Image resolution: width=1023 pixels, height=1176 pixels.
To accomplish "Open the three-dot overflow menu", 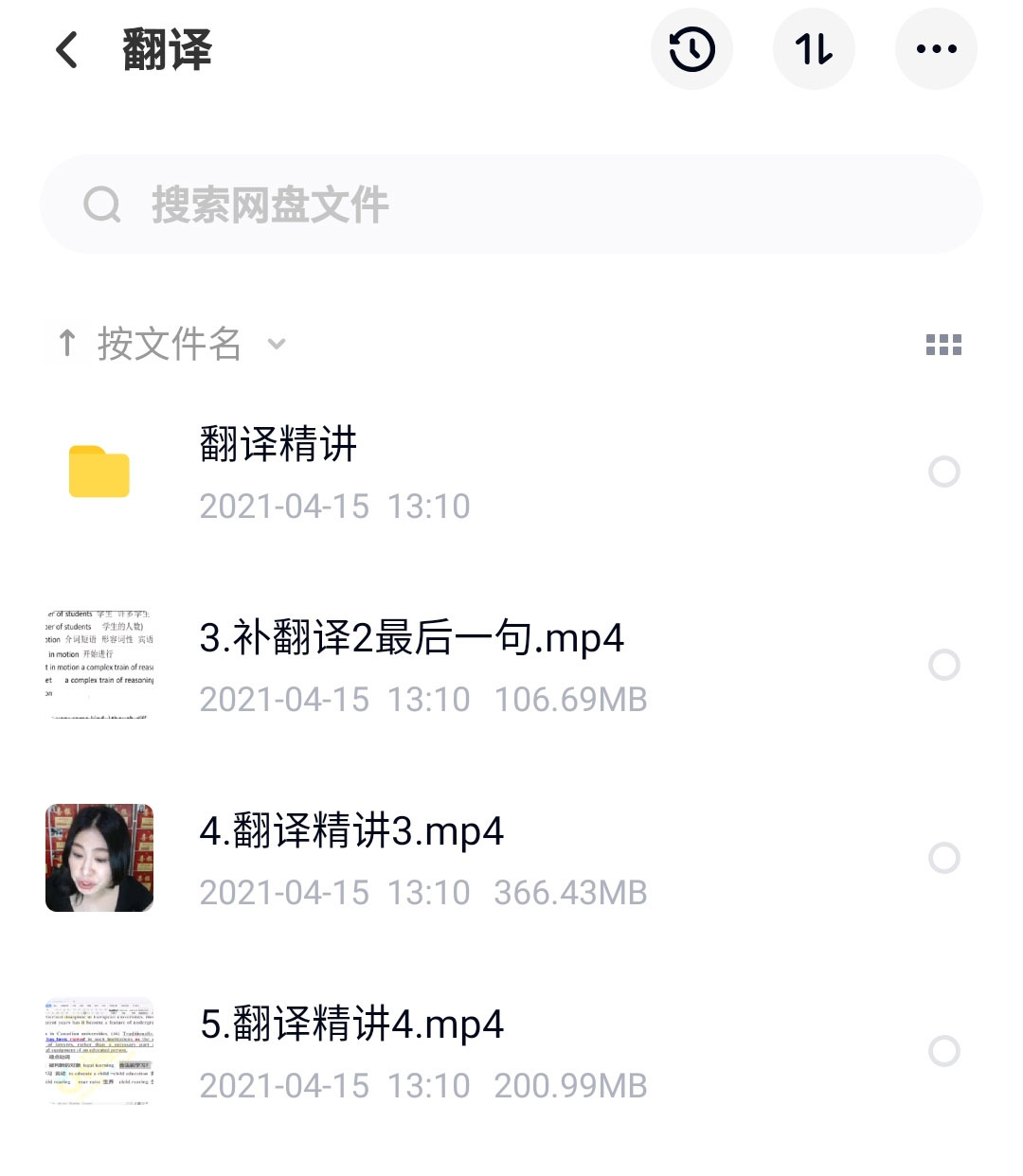I will pyautogui.click(x=936, y=50).
